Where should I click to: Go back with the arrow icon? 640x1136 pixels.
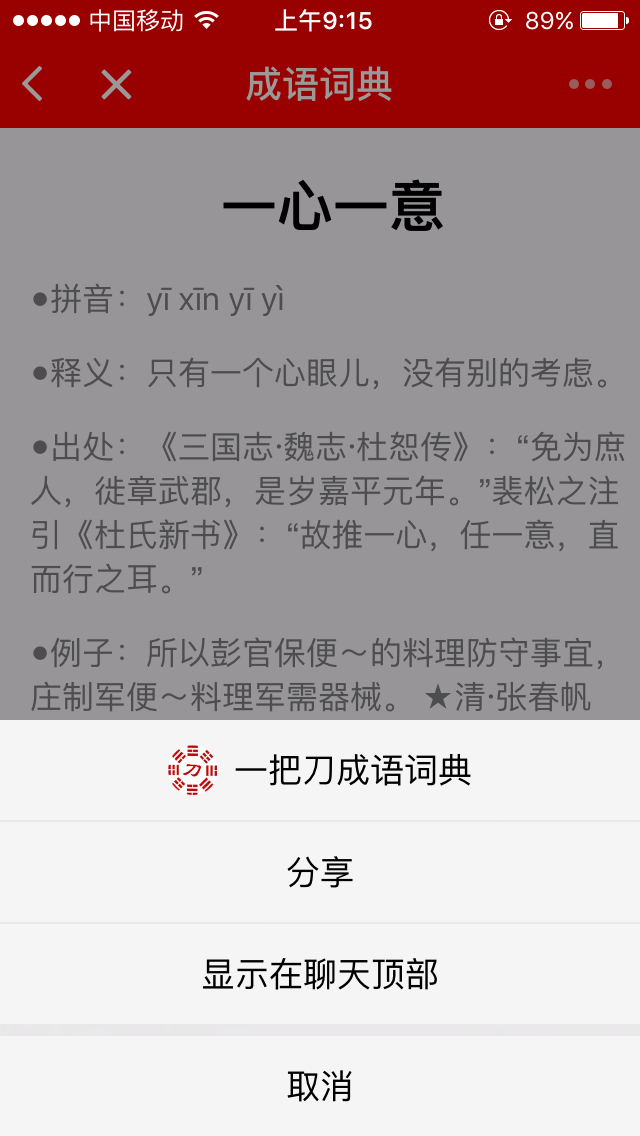coord(33,85)
